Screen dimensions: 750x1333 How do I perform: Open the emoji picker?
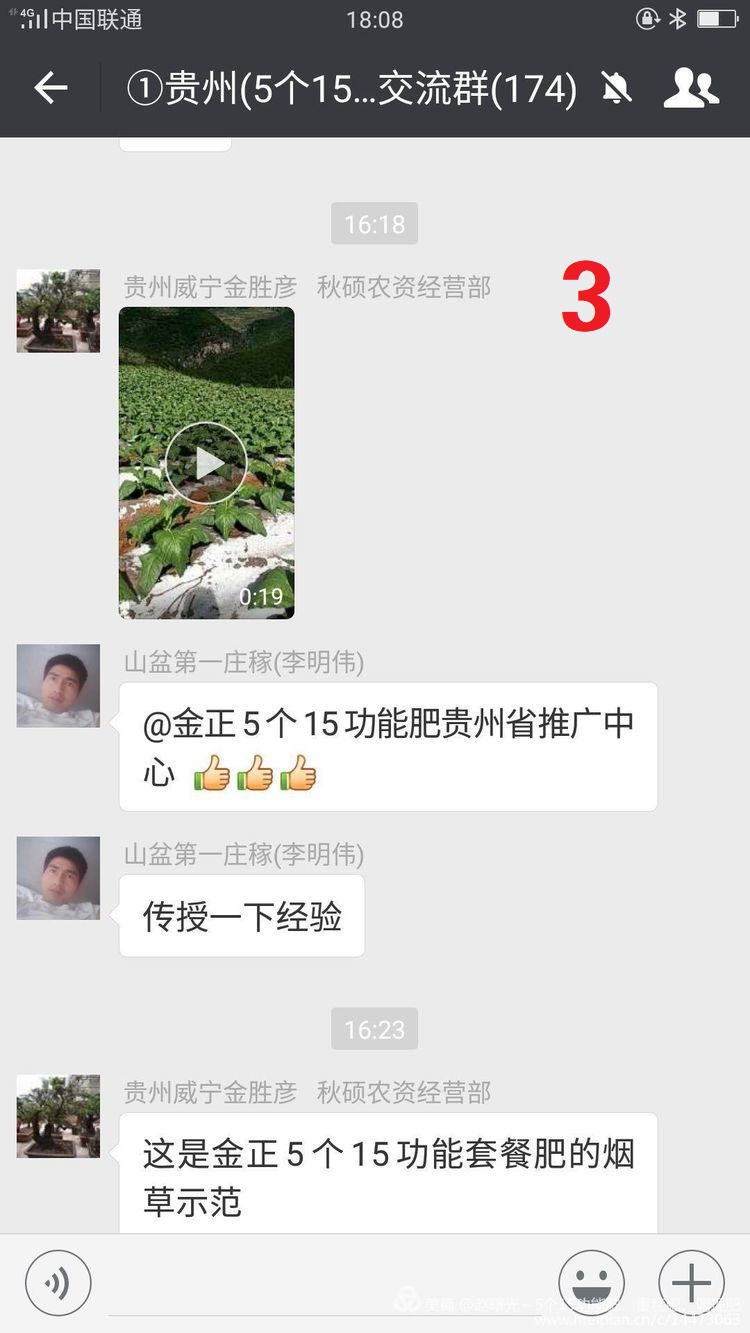click(x=592, y=1283)
